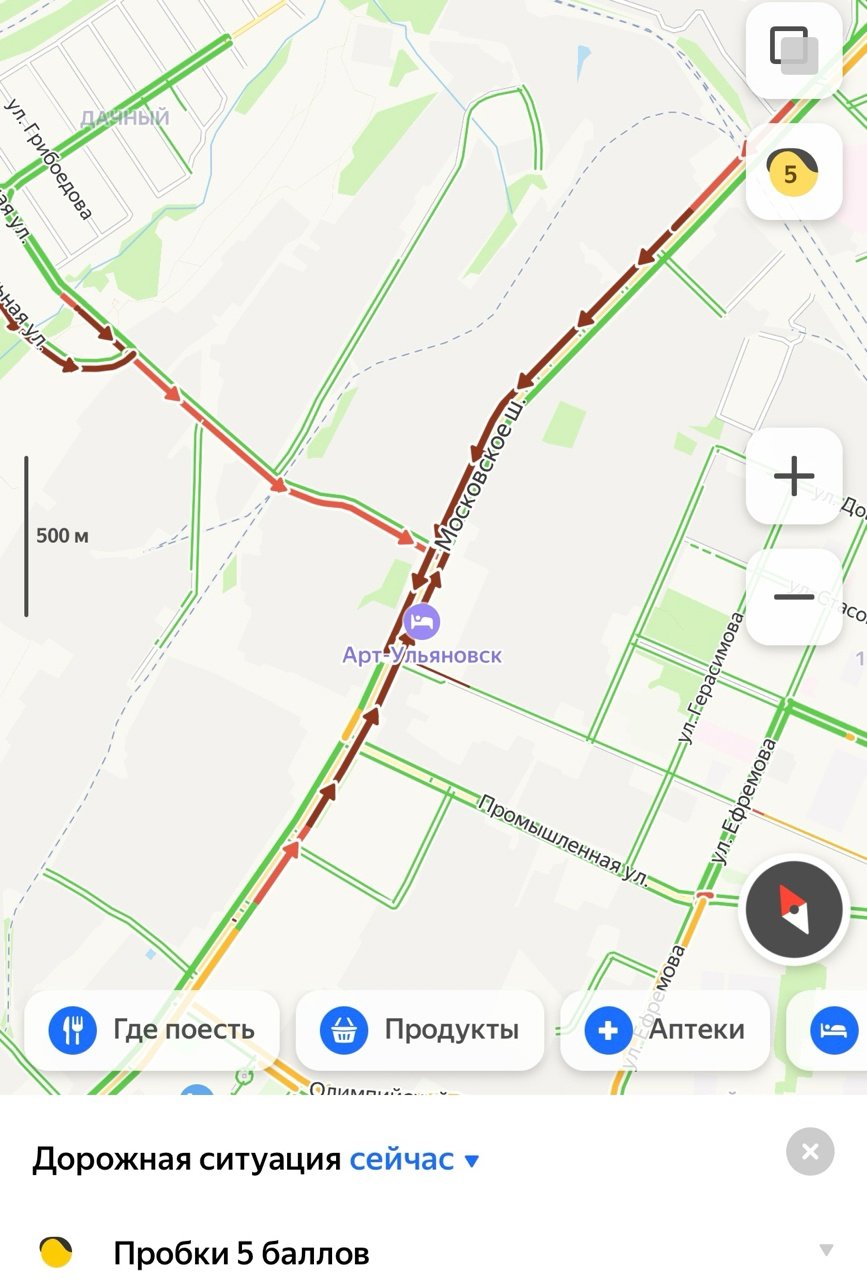Expand the "Пробки 5 баллов" row

point(826,1250)
